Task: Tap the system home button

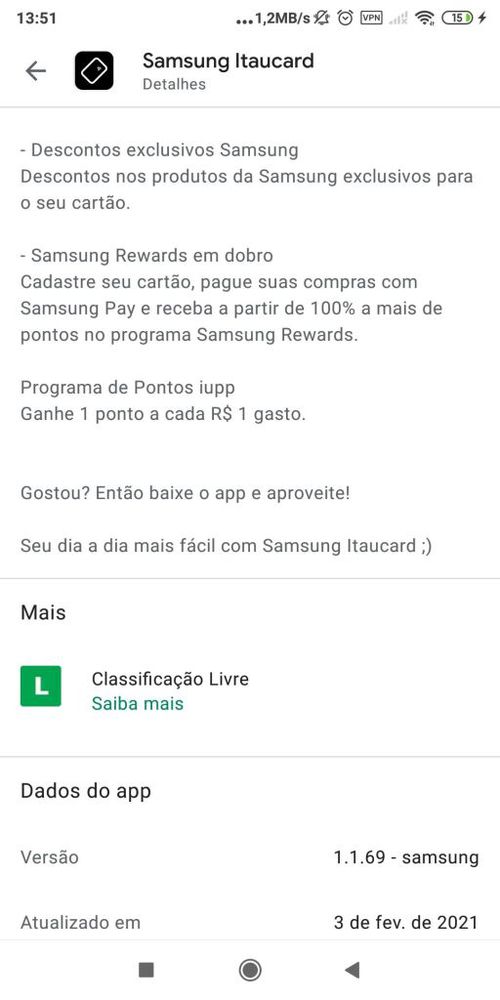Action: (x=249, y=970)
